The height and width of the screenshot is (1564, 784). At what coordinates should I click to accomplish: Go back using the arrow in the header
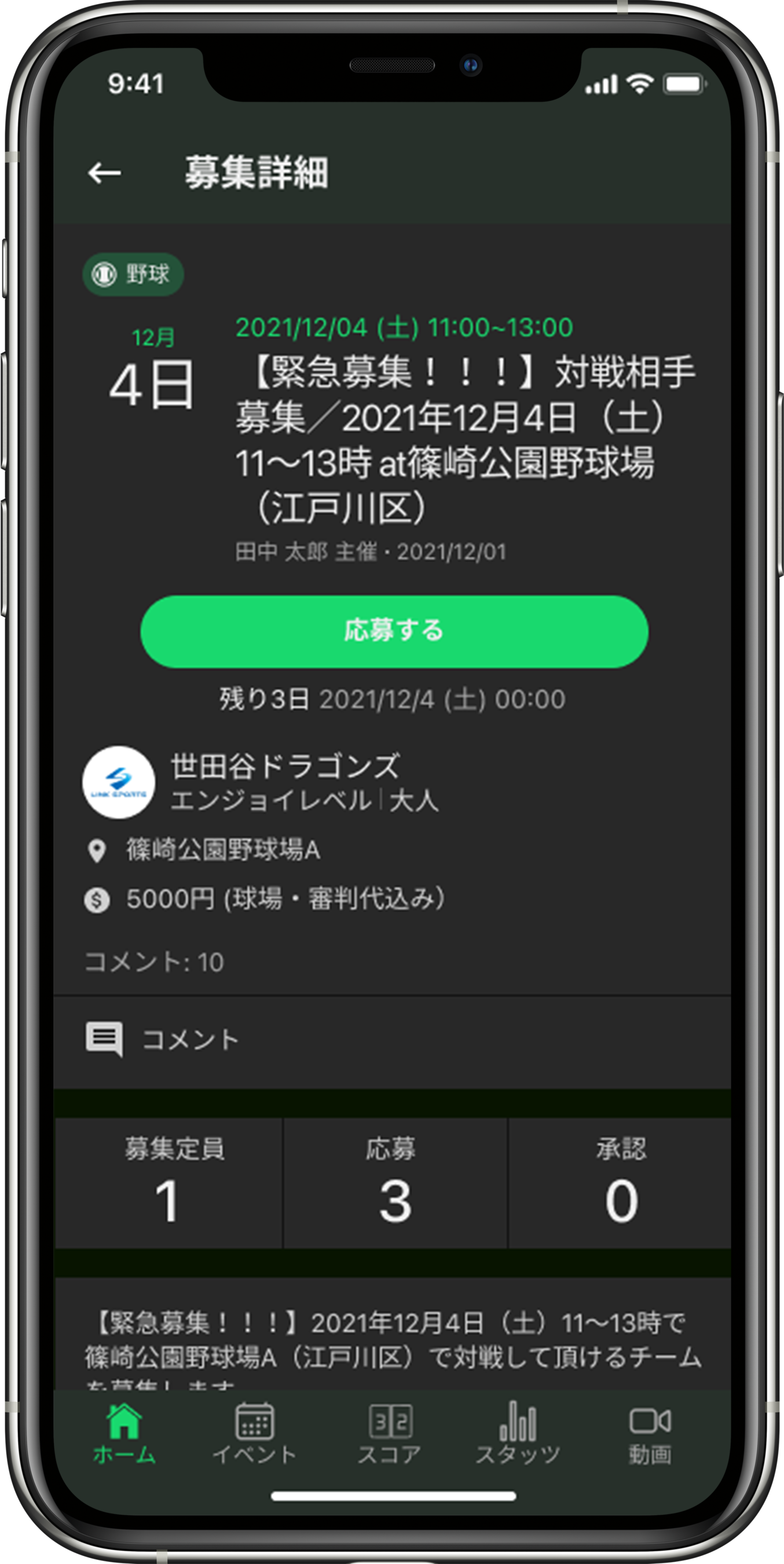(104, 173)
